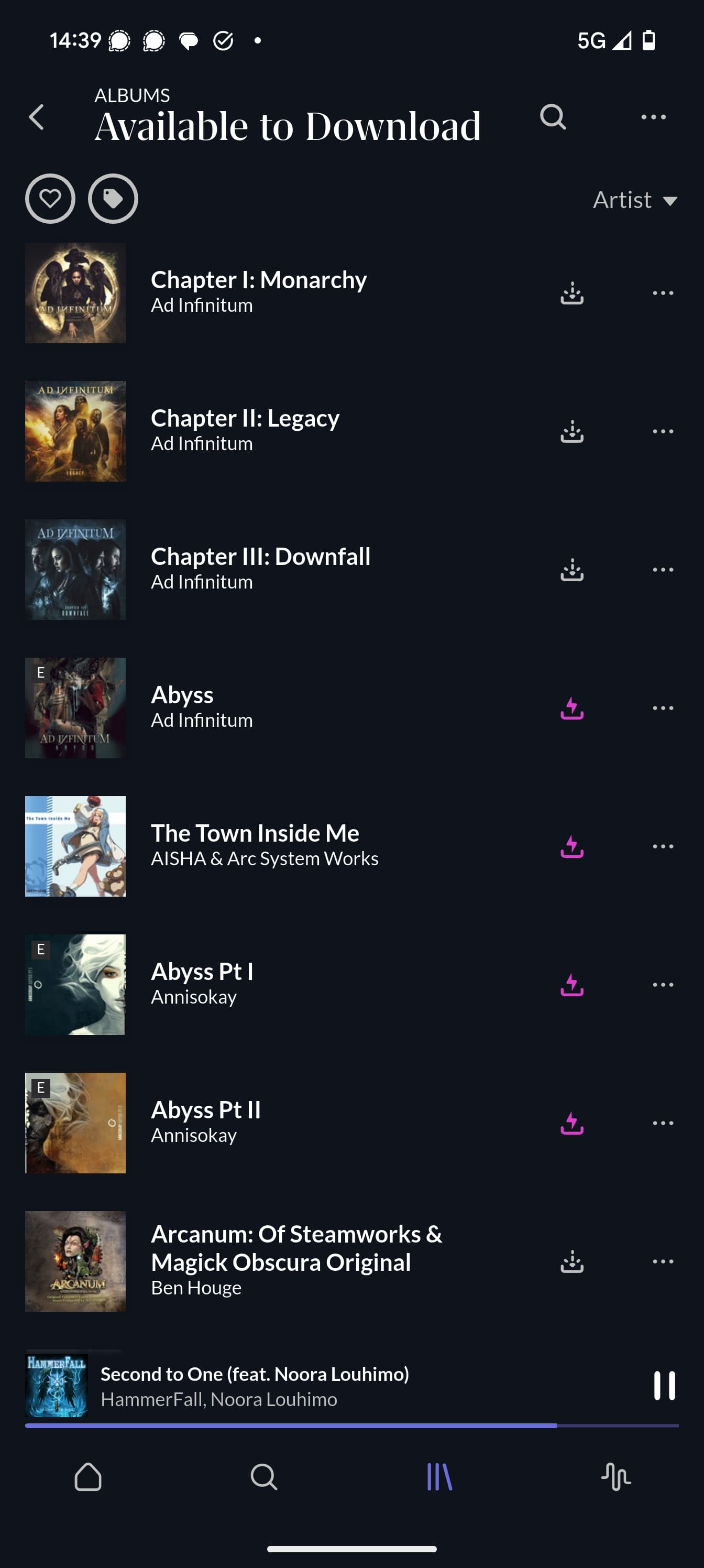Open the header overflow menu
The image size is (704, 1568).
pyautogui.click(x=653, y=117)
